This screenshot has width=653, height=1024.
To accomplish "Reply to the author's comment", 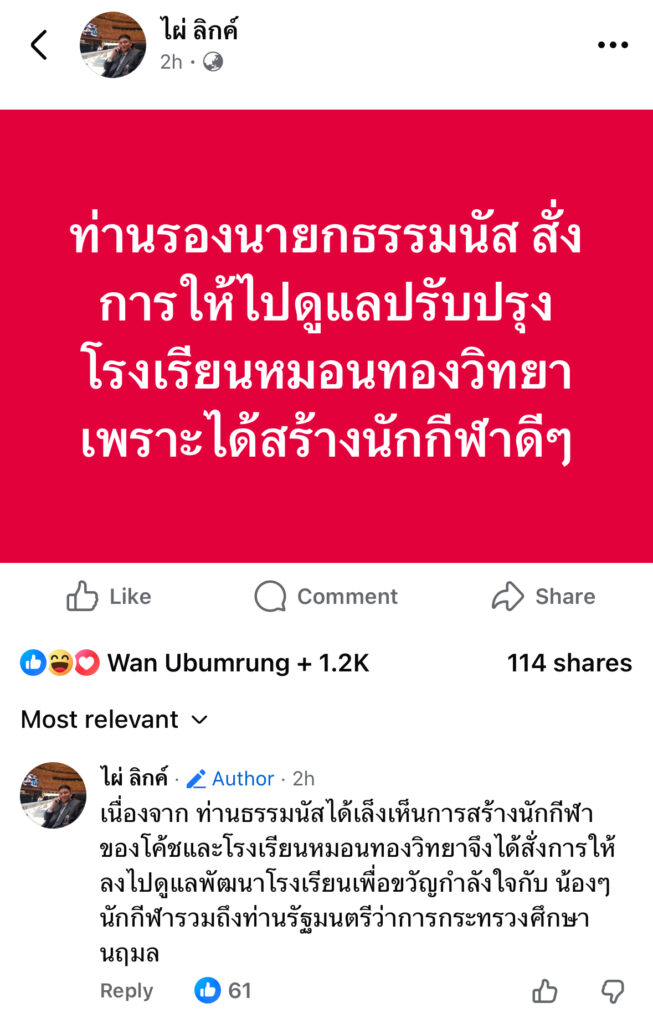I will [126, 991].
